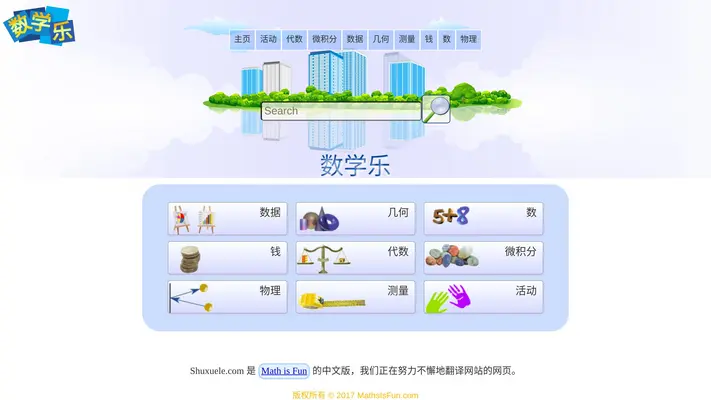This screenshot has width=711, height=400.
Task: Follow the Math is Fun link
Action: click(x=284, y=371)
